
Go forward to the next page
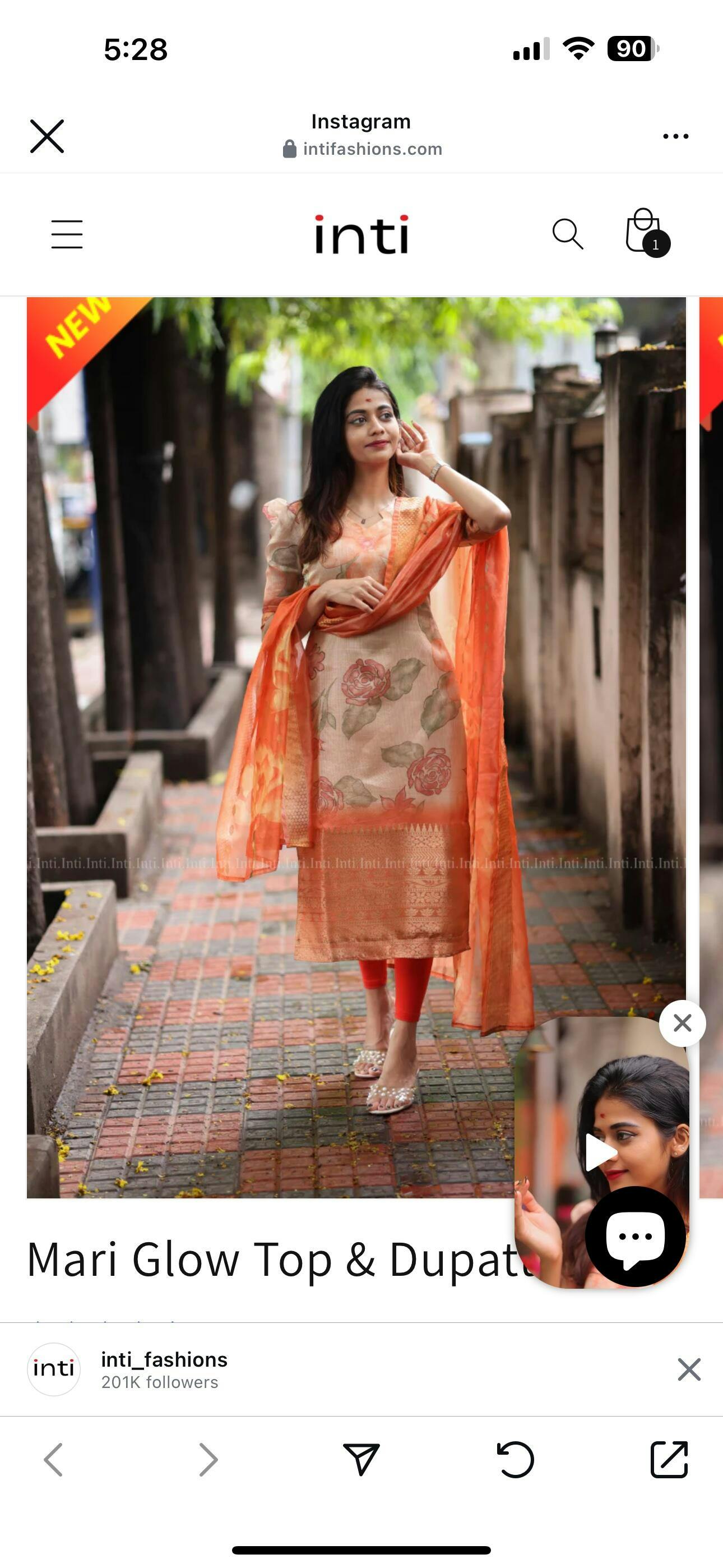[208, 1460]
